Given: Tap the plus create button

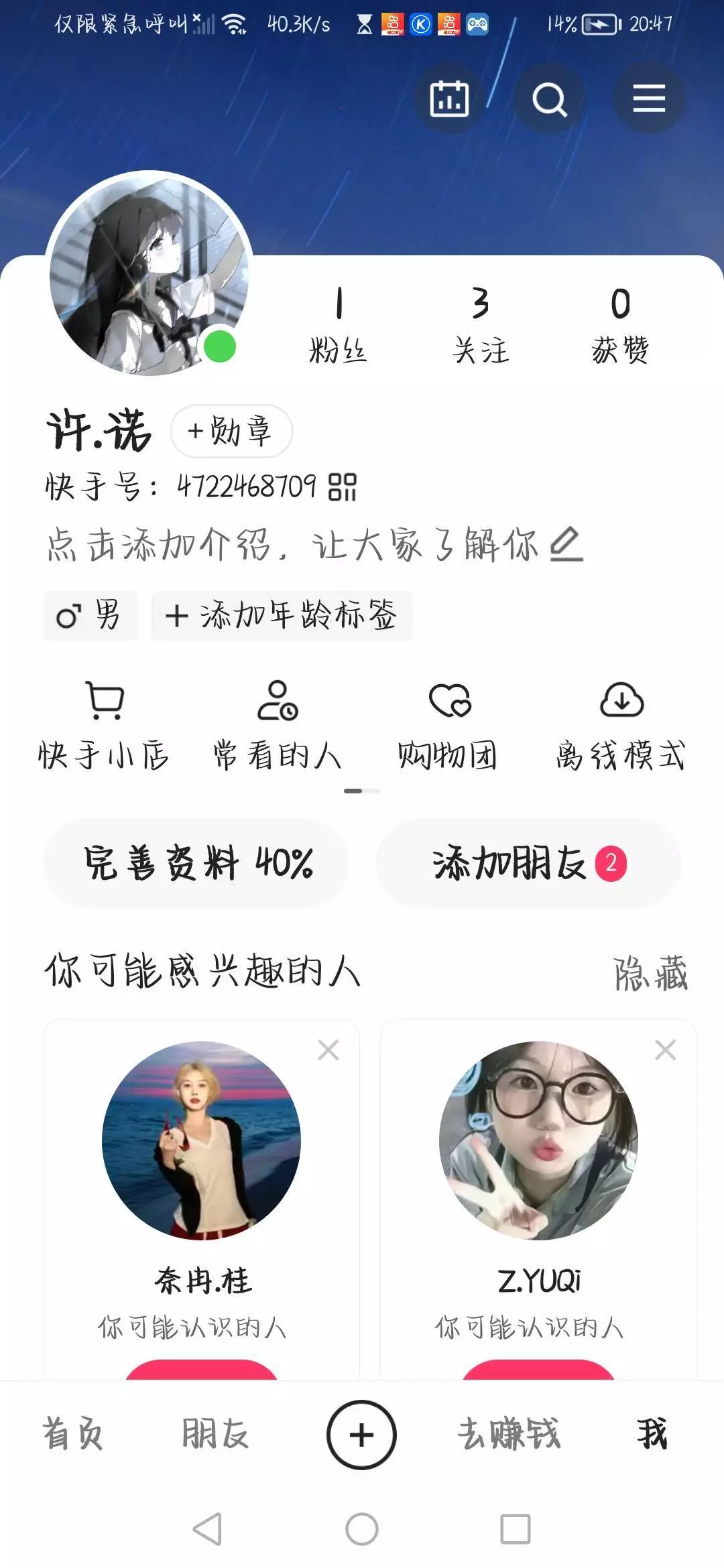Looking at the screenshot, I should (362, 1435).
